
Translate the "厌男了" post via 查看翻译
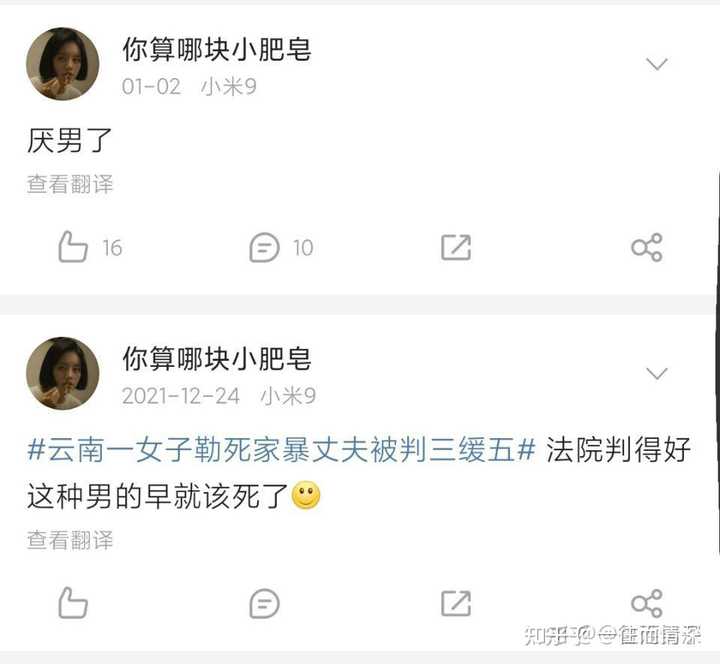(x=70, y=185)
